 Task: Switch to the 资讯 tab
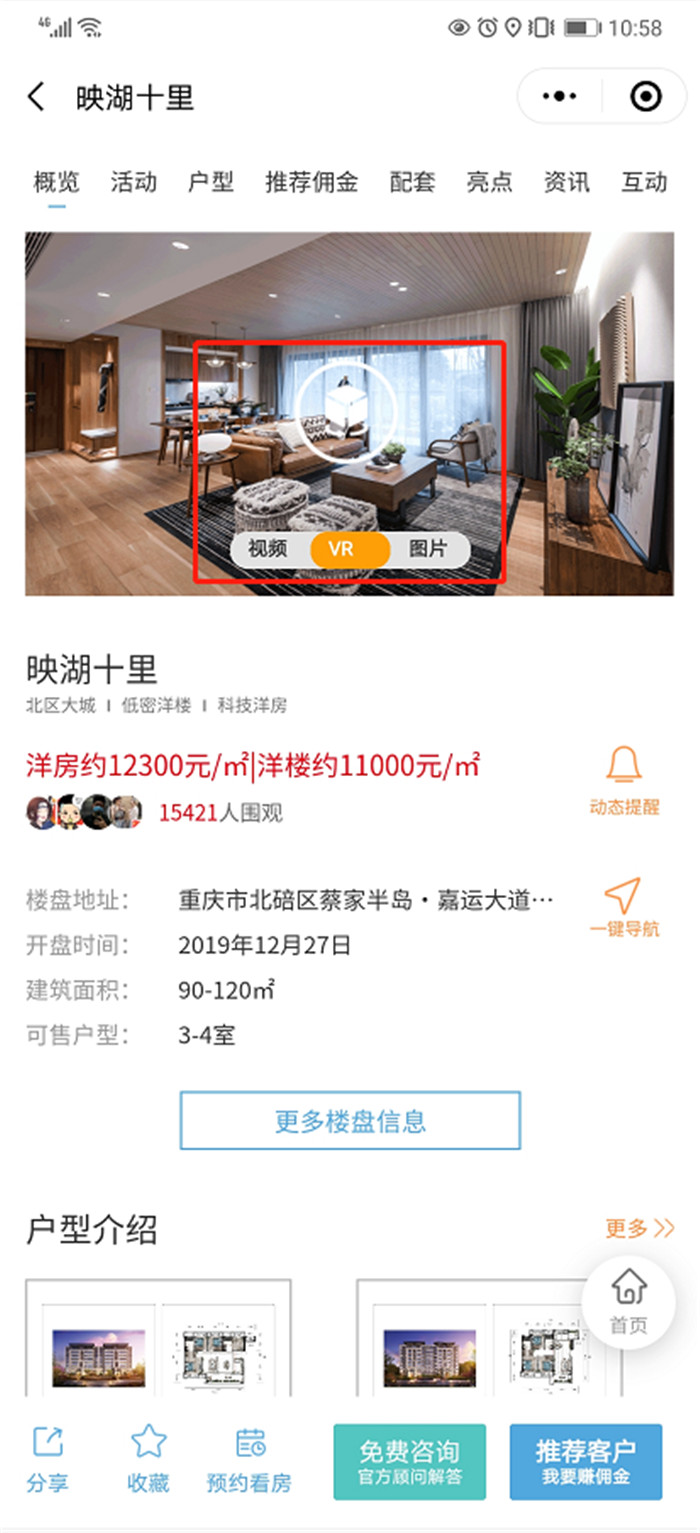[566, 182]
